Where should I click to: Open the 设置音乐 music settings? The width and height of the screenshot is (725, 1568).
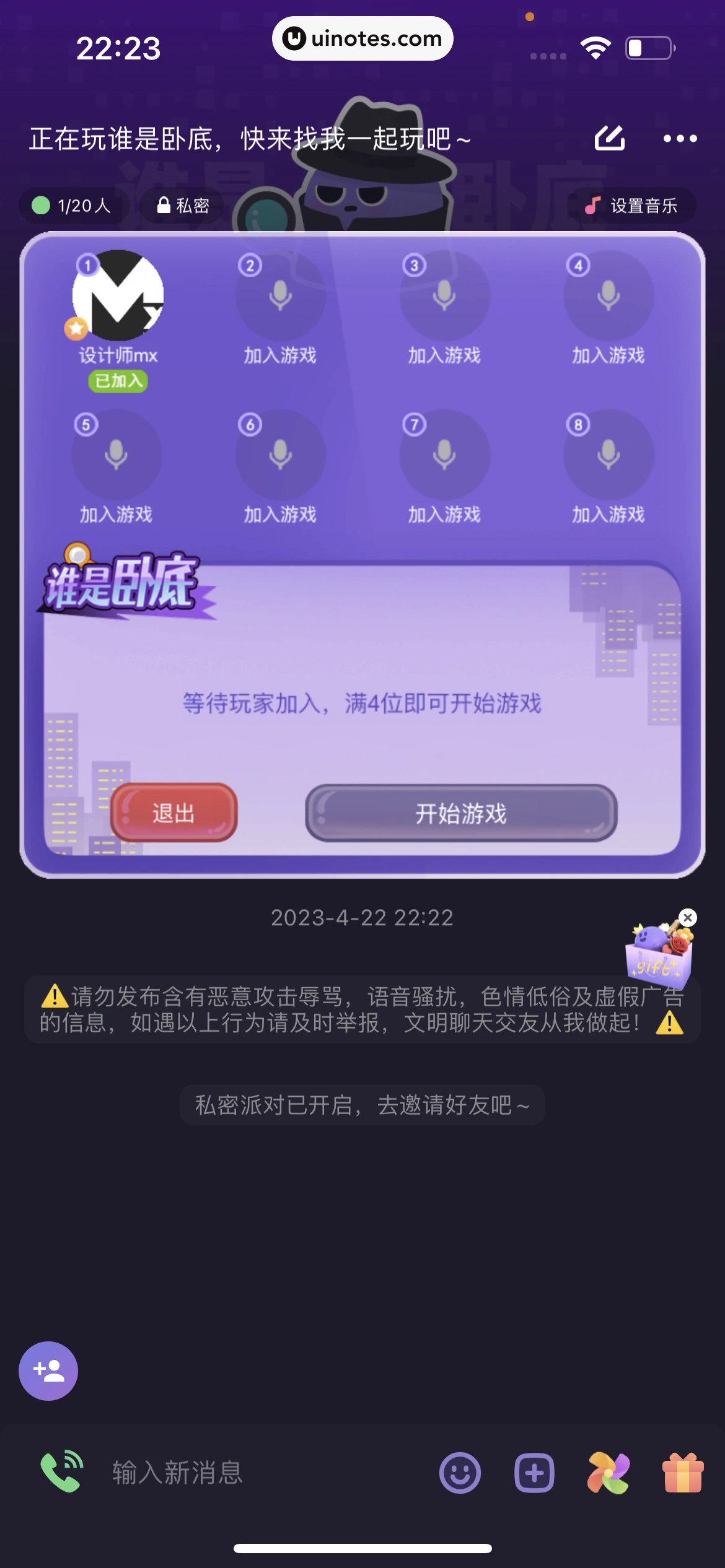point(632,206)
